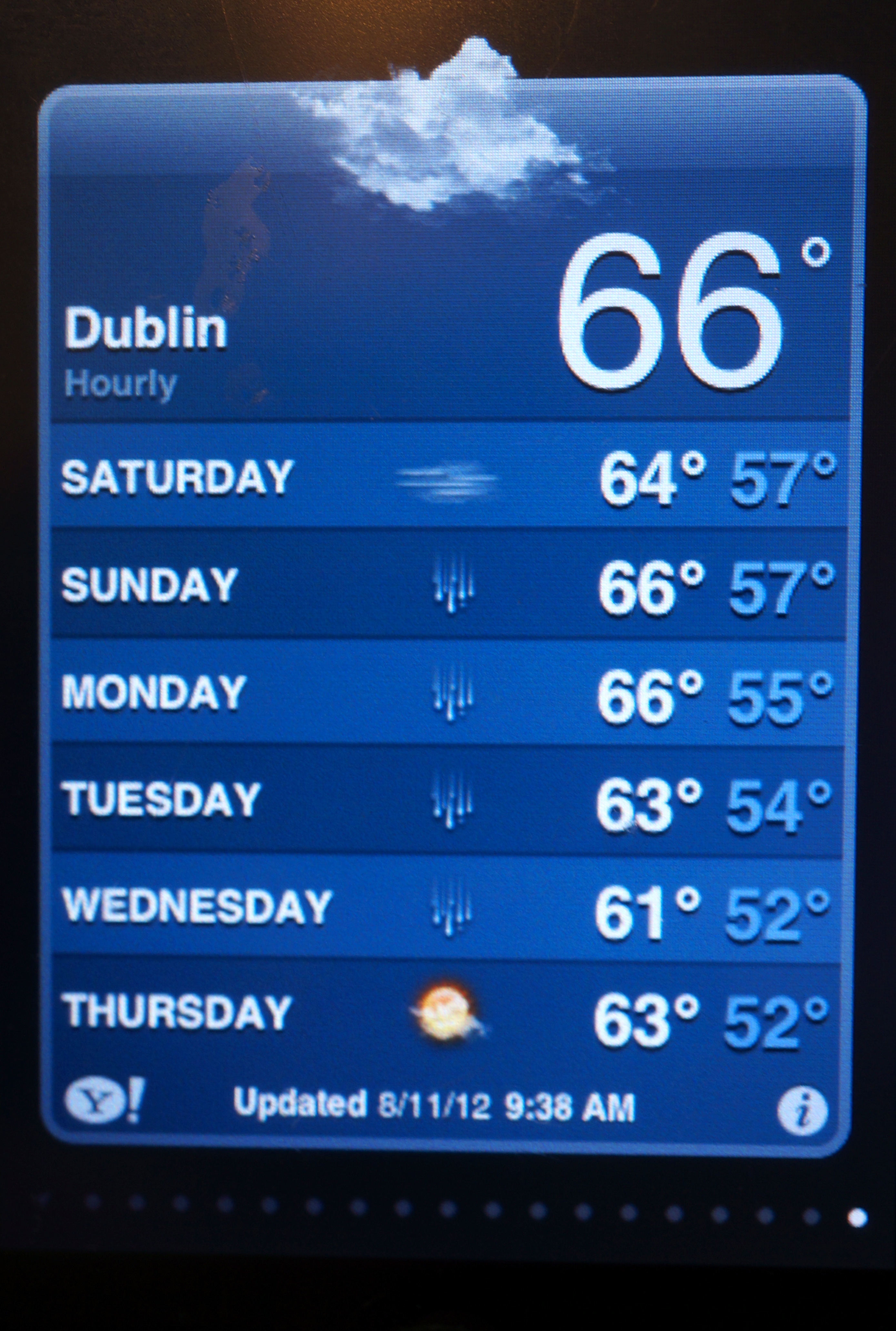Image resolution: width=896 pixels, height=1331 pixels.
Task: Switch Dublin forecast to Hourly view
Action: tap(120, 383)
